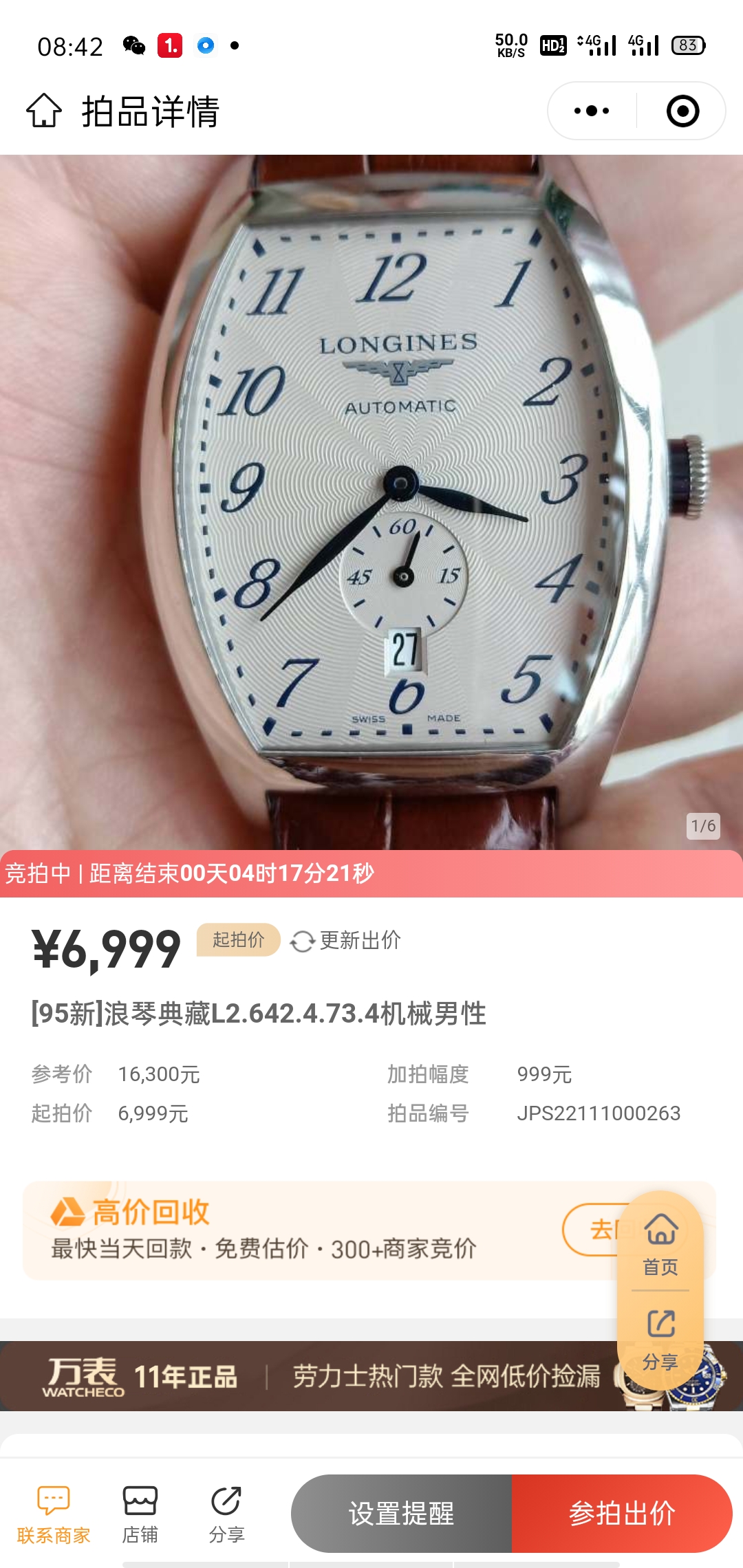The image size is (743, 1568).
Task: Go to home via the house icon
Action: point(44,111)
